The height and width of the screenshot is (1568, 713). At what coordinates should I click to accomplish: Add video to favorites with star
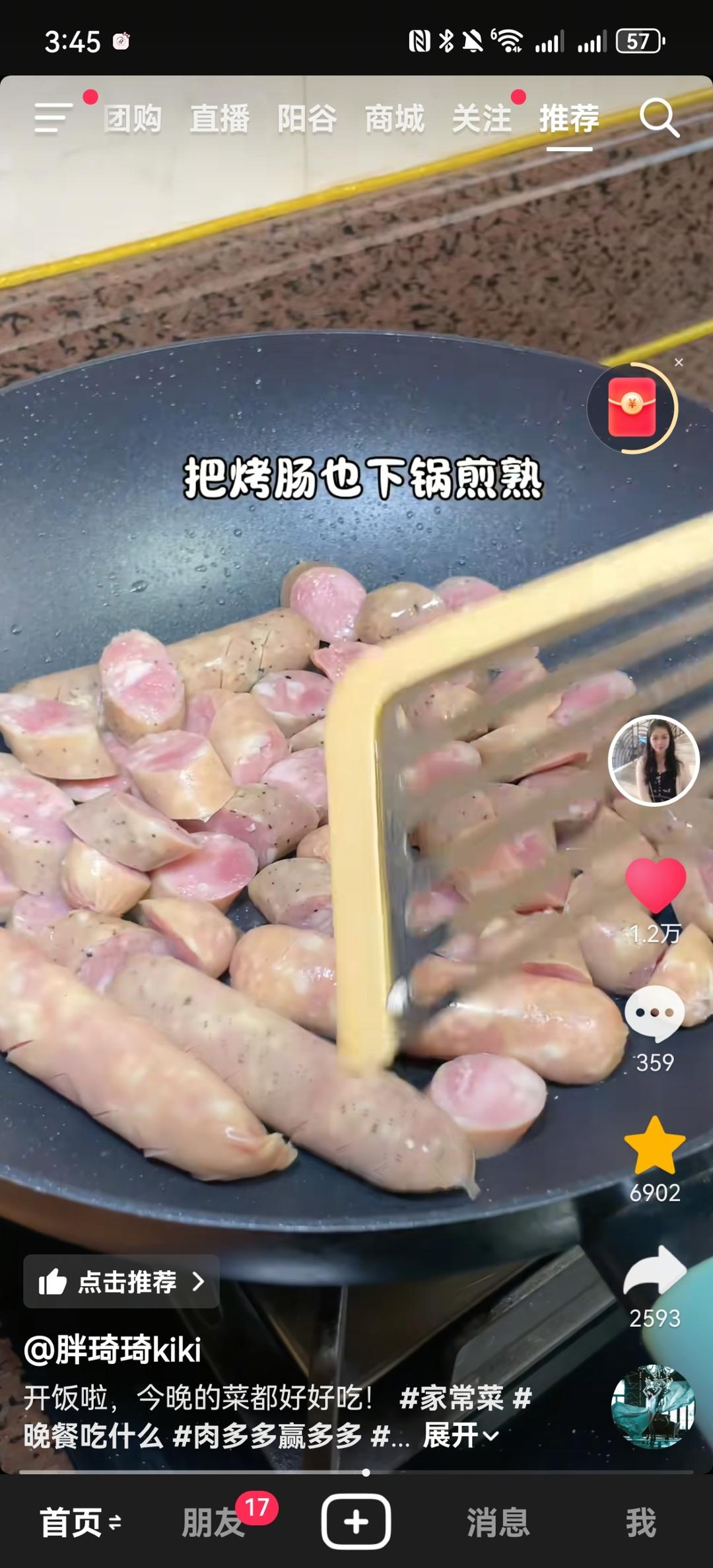point(654,1147)
